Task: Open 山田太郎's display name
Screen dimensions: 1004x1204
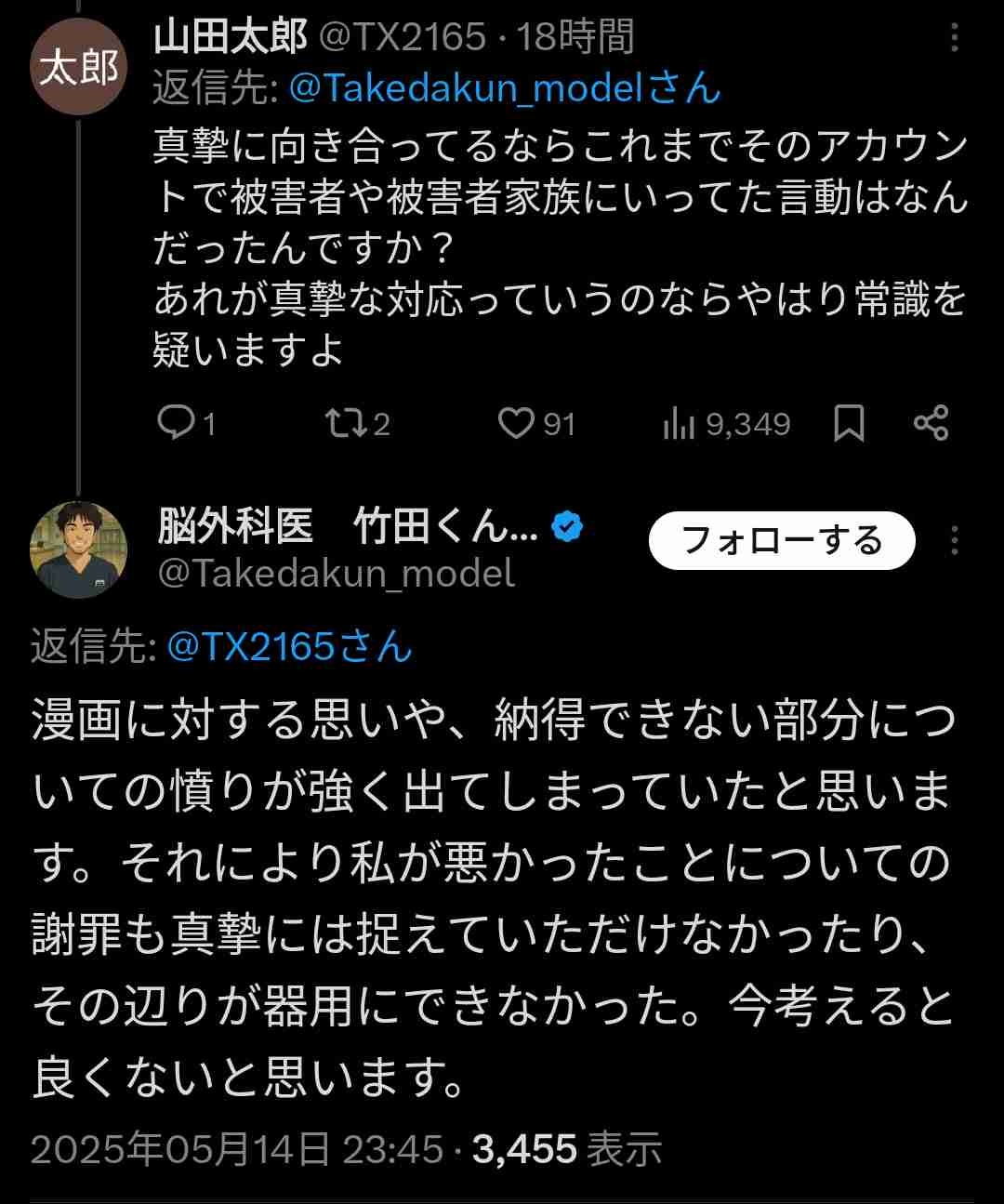Action: [230, 37]
